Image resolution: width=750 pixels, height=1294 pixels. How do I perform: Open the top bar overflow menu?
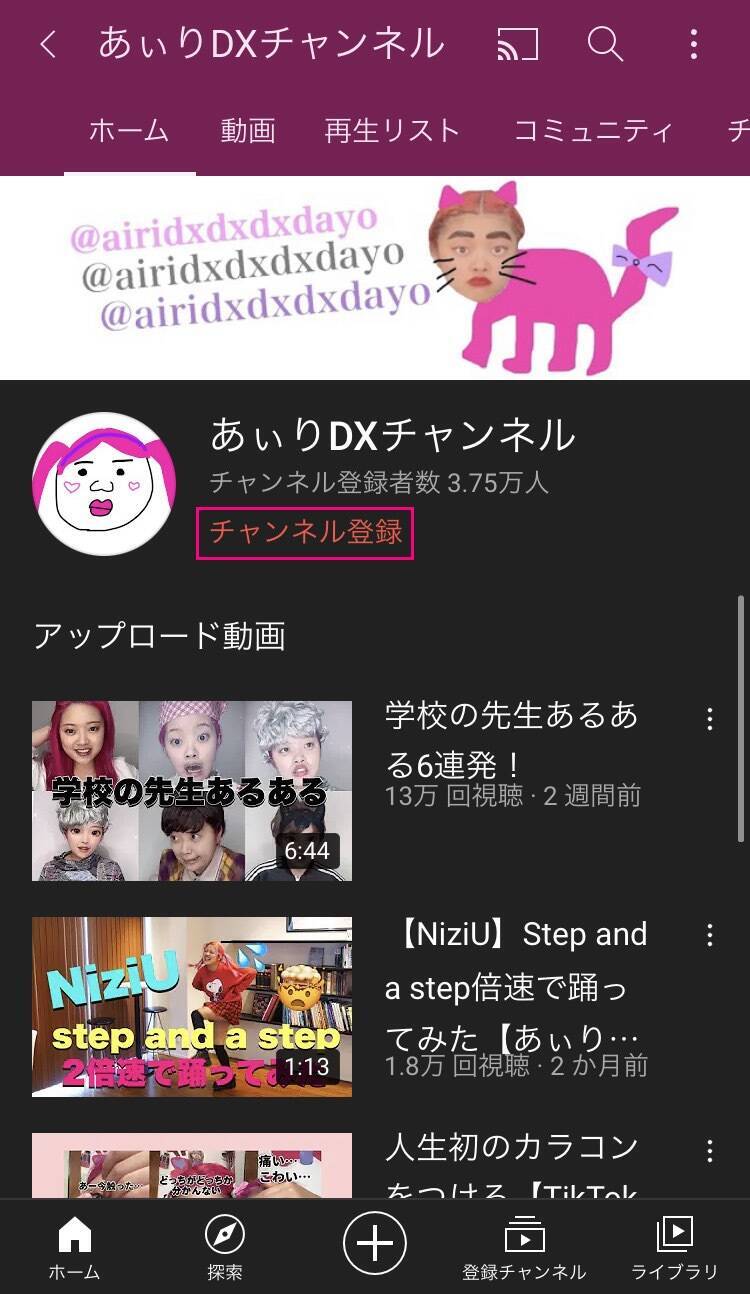click(x=693, y=44)
